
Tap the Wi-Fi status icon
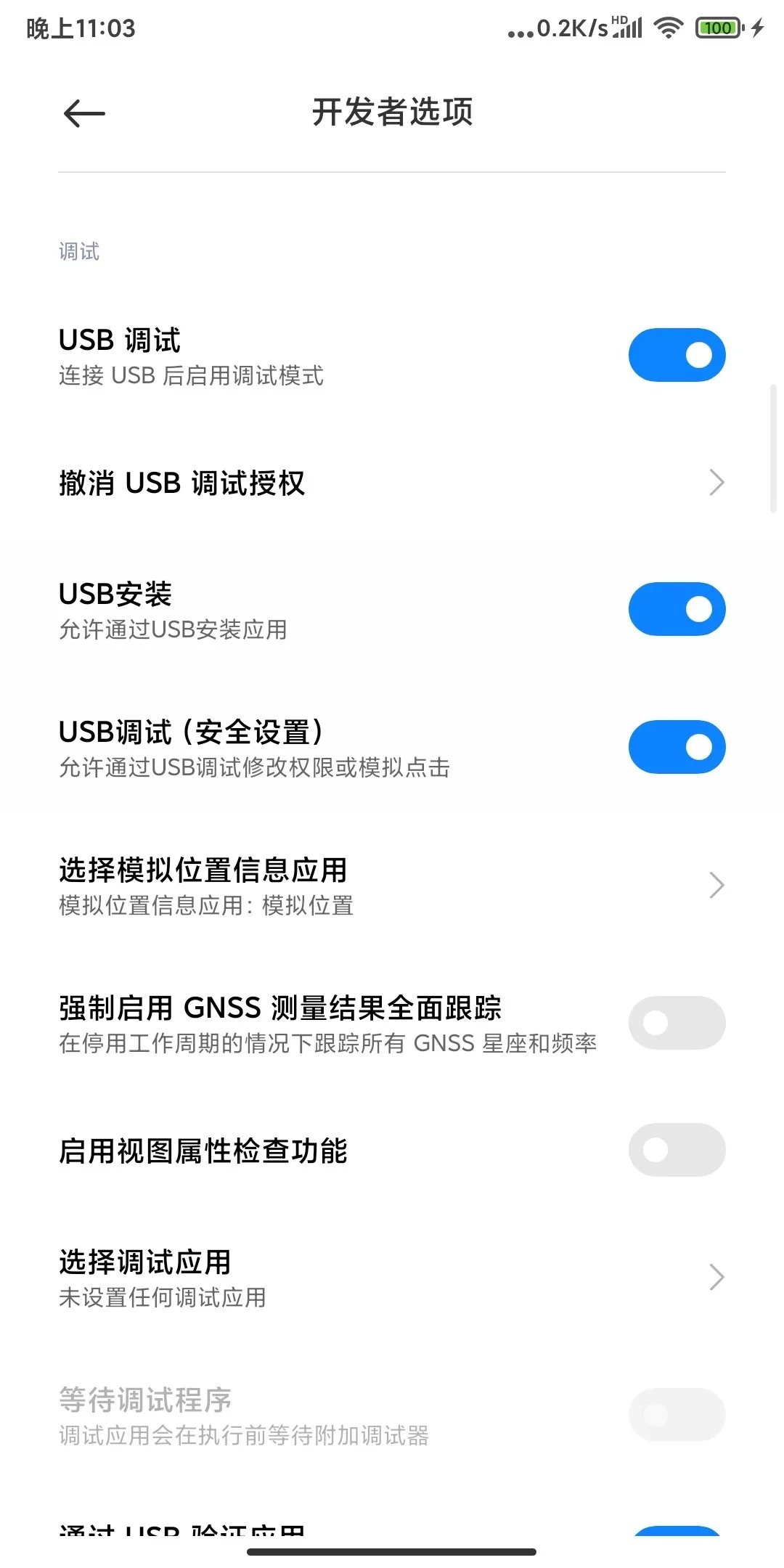[x=669, y=28]
